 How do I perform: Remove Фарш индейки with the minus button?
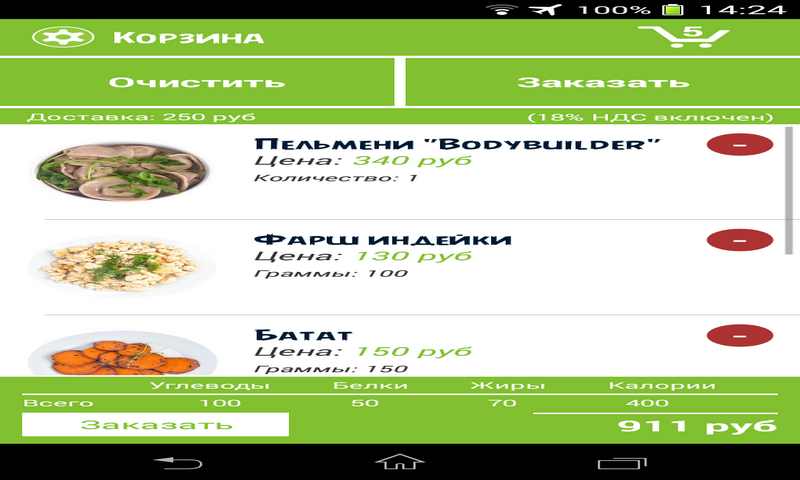[x=739, y=240]
